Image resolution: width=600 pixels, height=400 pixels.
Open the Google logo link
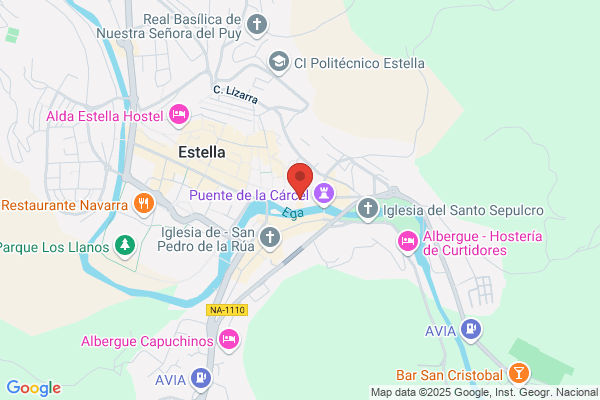tap(34, 388)
